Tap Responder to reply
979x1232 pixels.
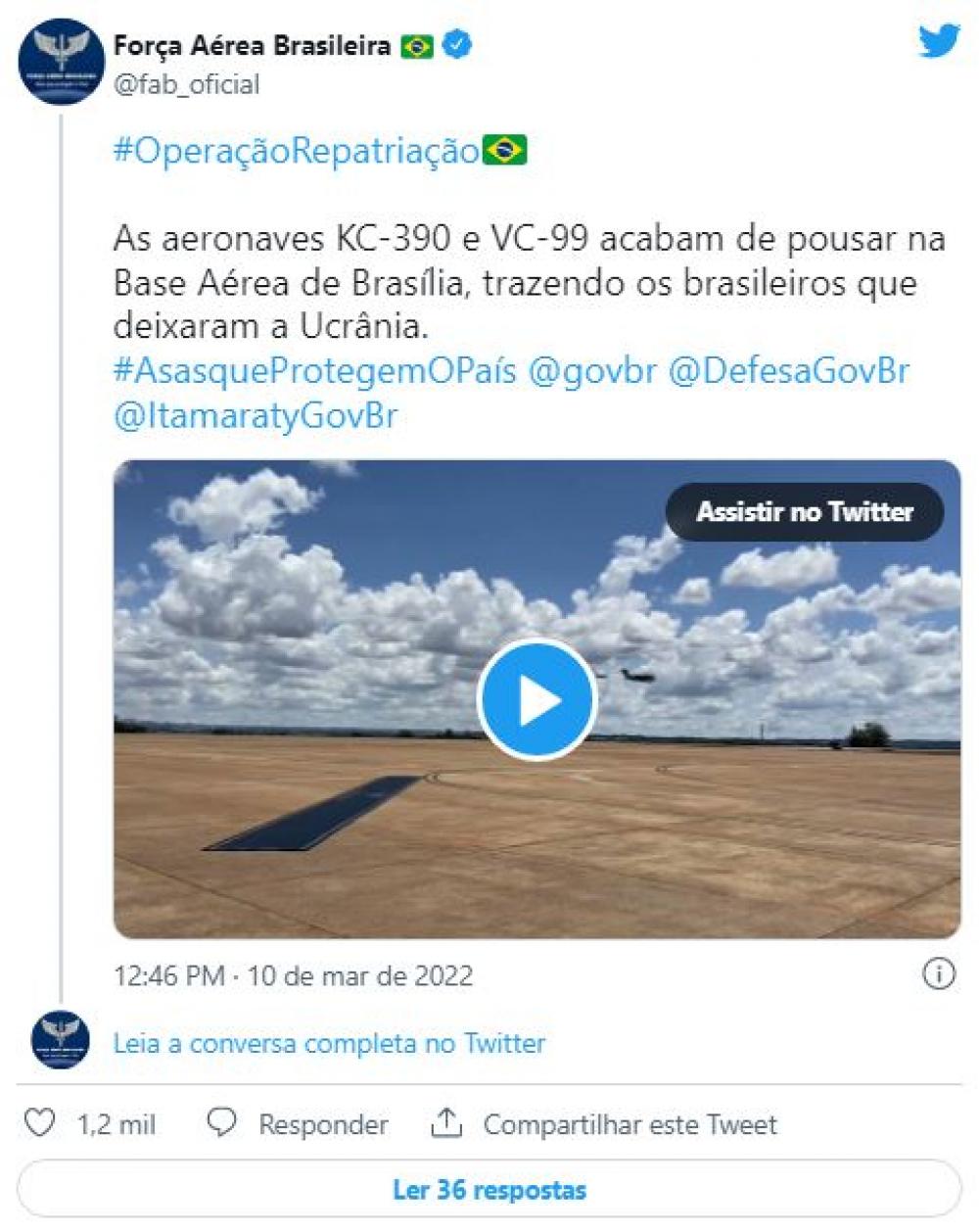click(x=299, y=1124)
